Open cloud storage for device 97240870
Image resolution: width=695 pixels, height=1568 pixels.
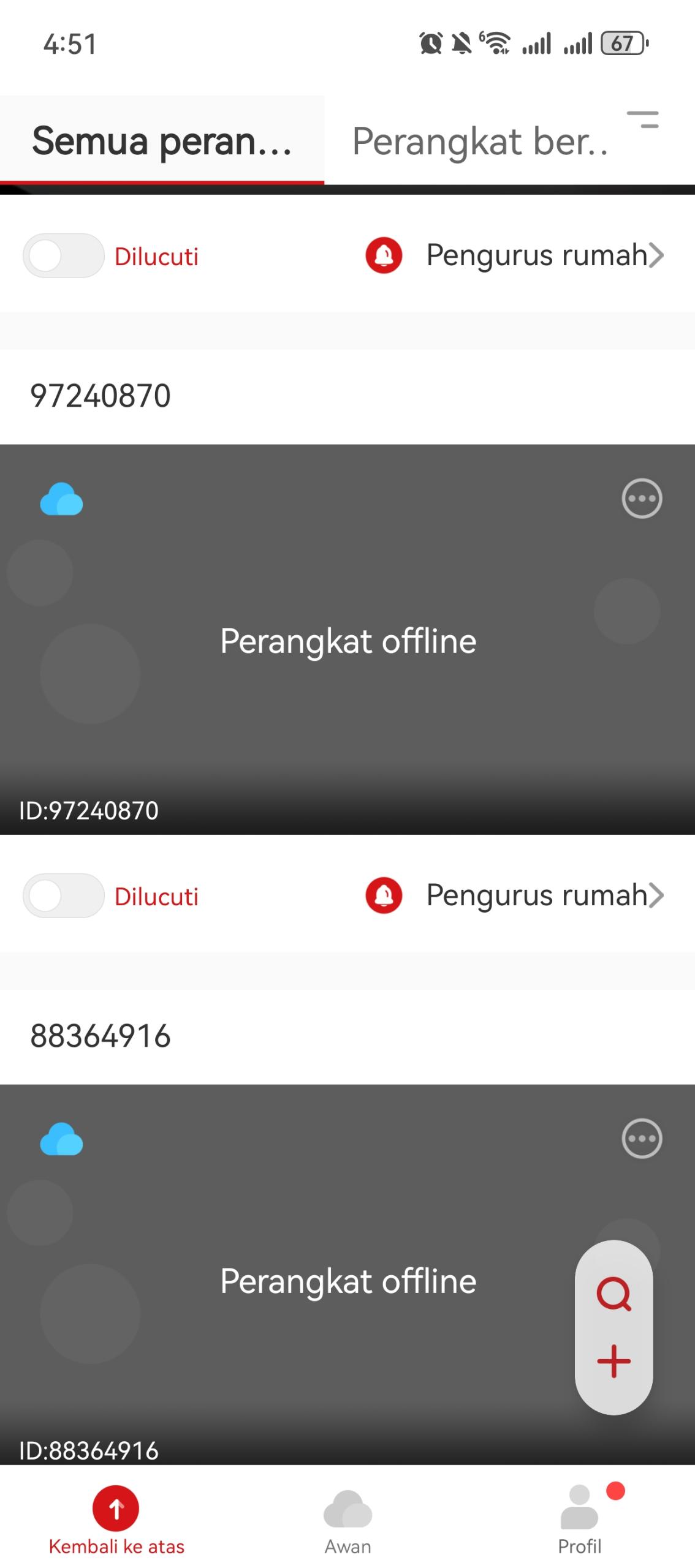[61, 499]
